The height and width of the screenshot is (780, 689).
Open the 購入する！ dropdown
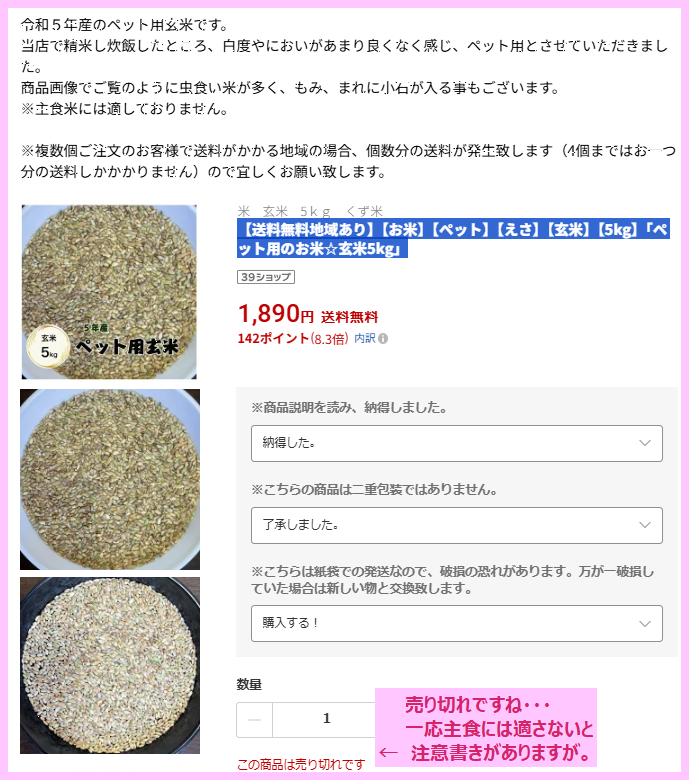point(456,623)
